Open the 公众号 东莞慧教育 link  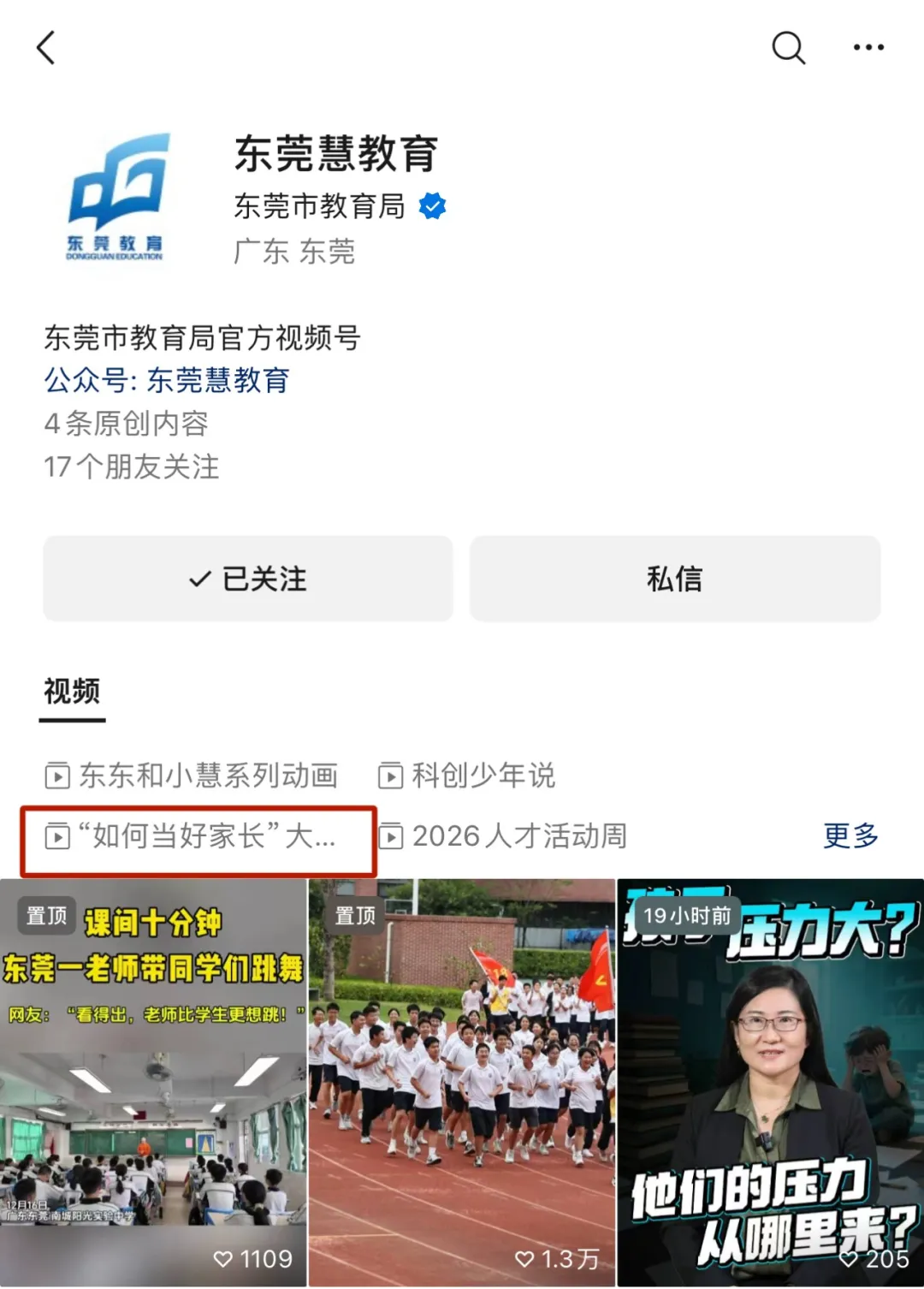coord(167,380)
